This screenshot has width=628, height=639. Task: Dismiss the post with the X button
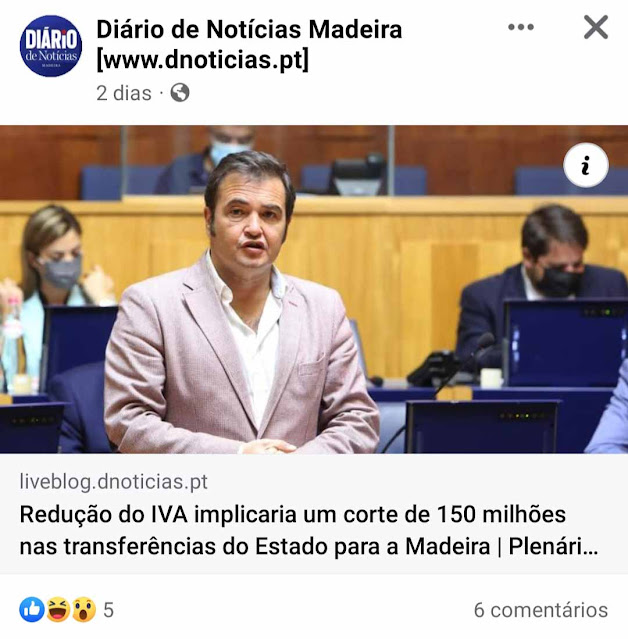click(596, 27)
